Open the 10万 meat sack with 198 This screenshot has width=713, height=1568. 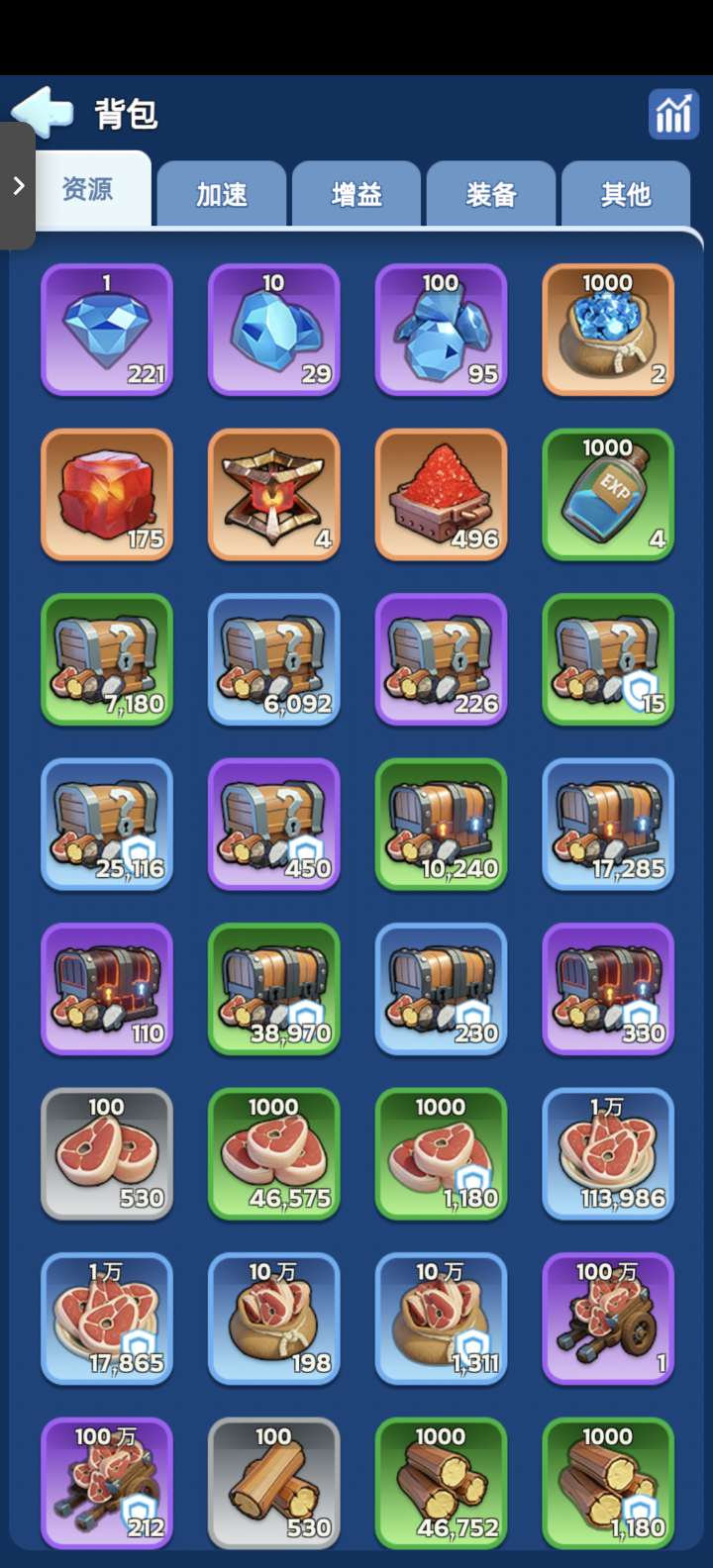click(x=274, y=1319)
